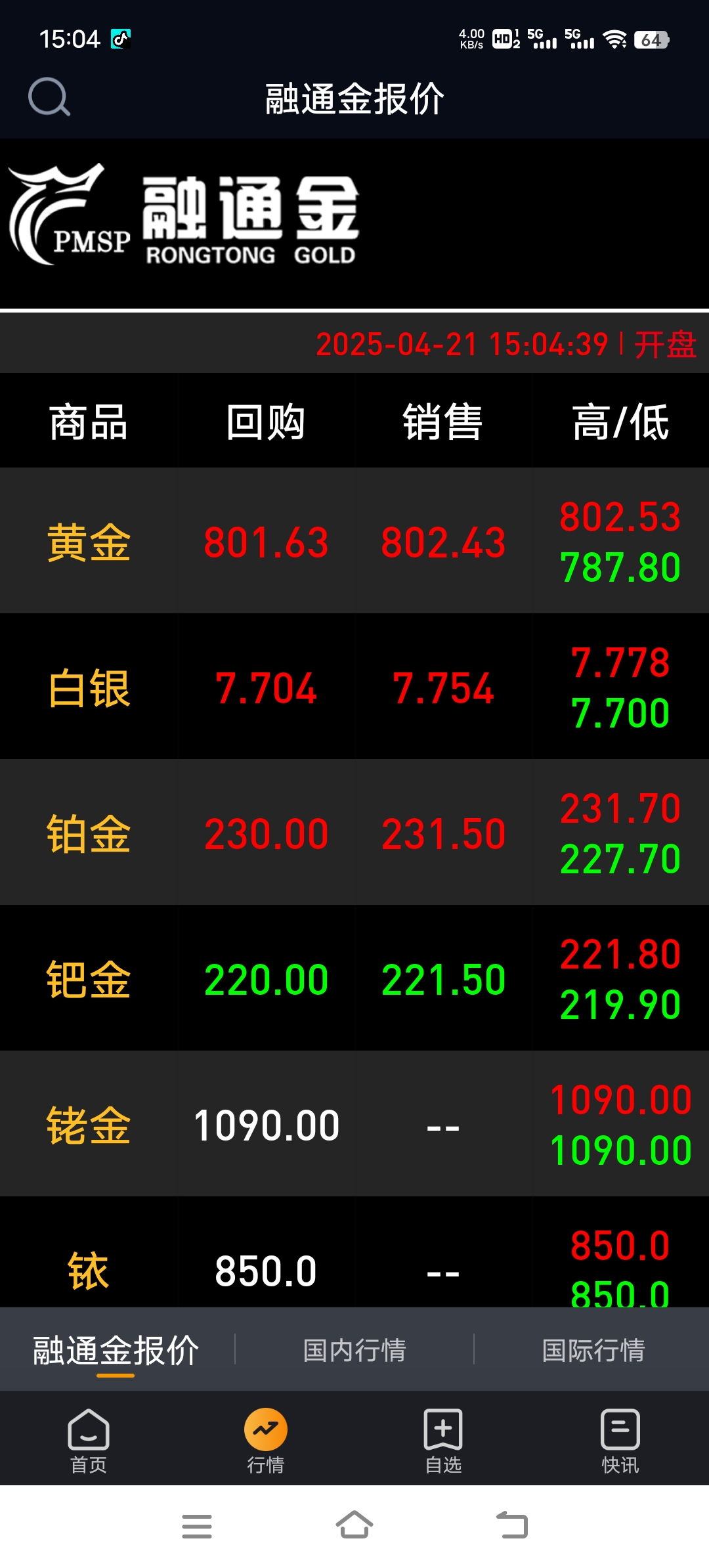The width and height of the screenshot is (709, 1568).
Task: Select the 融通金报价 tab
Action: click(116, 1350)
